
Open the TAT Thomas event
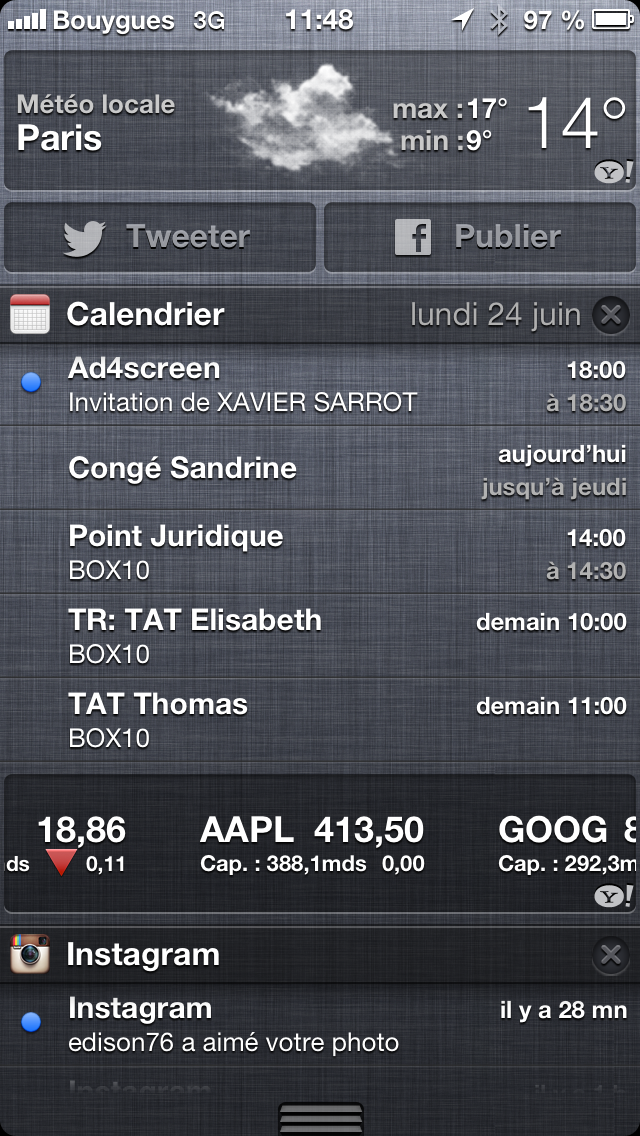pos(320,719)
